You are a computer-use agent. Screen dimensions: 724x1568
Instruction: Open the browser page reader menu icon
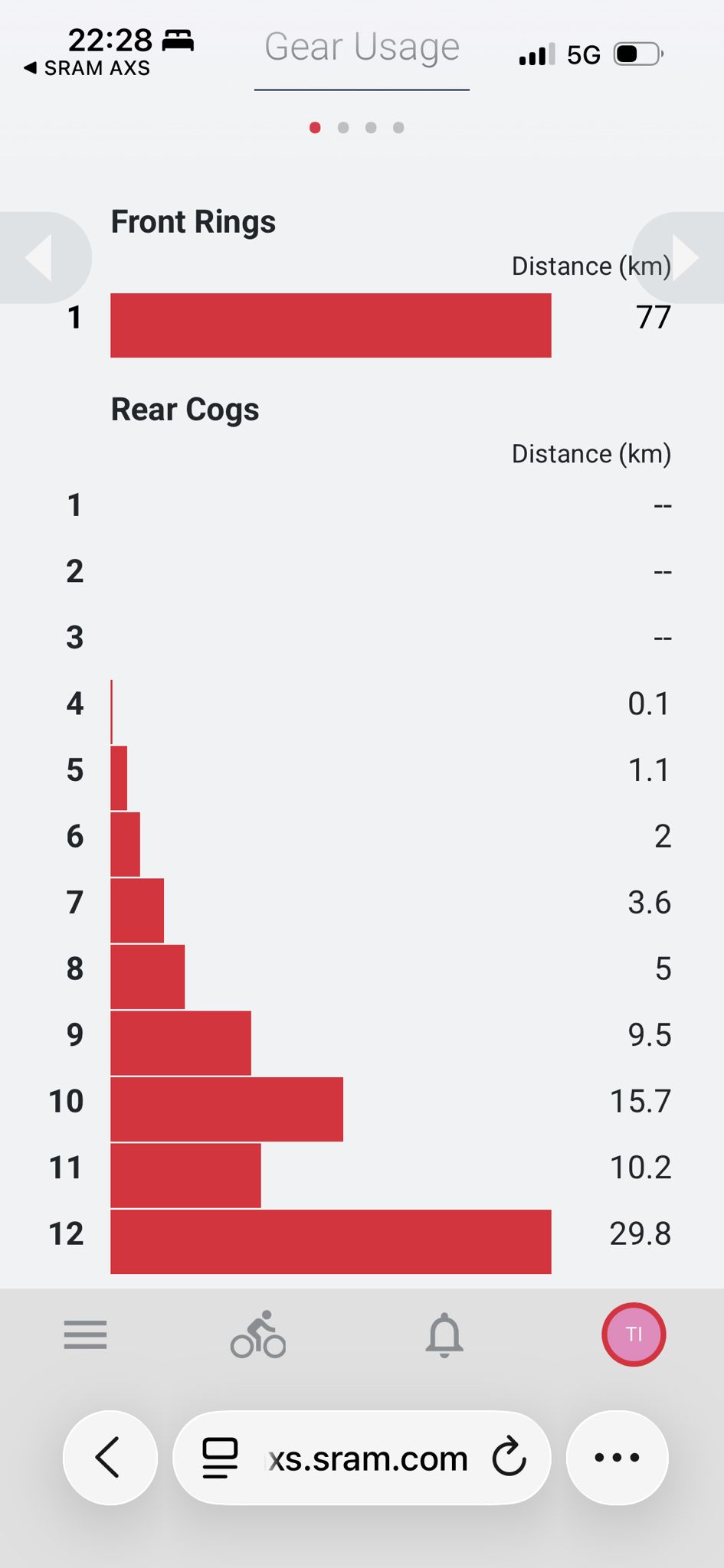point(220,1457)
